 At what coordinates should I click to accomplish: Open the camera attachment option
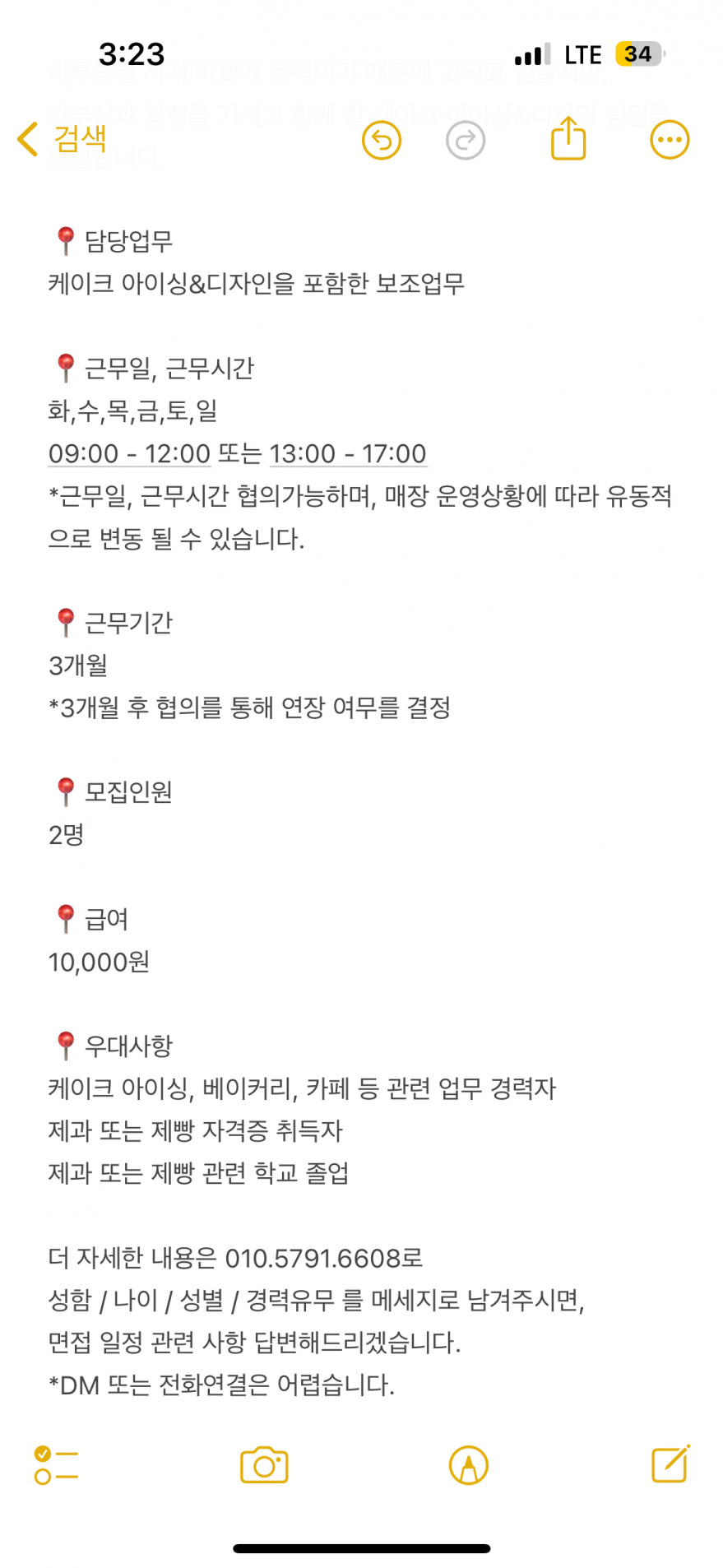pos(264,1465)
